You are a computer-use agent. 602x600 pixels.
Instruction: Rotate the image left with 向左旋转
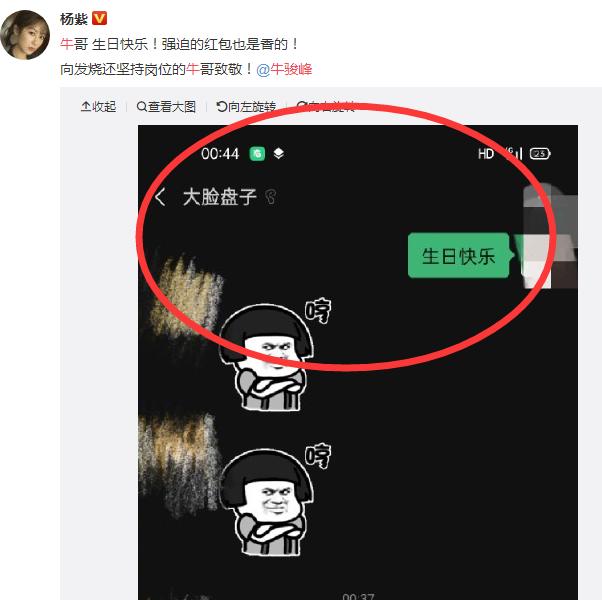[x=246, y=107]
